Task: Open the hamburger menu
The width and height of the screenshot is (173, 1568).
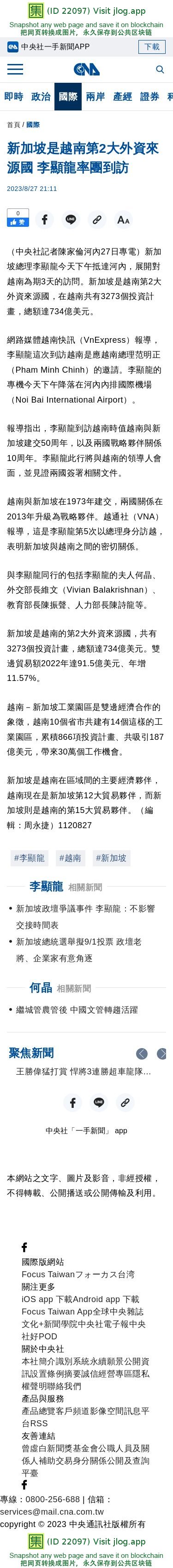Action: [x=15, y=69]
